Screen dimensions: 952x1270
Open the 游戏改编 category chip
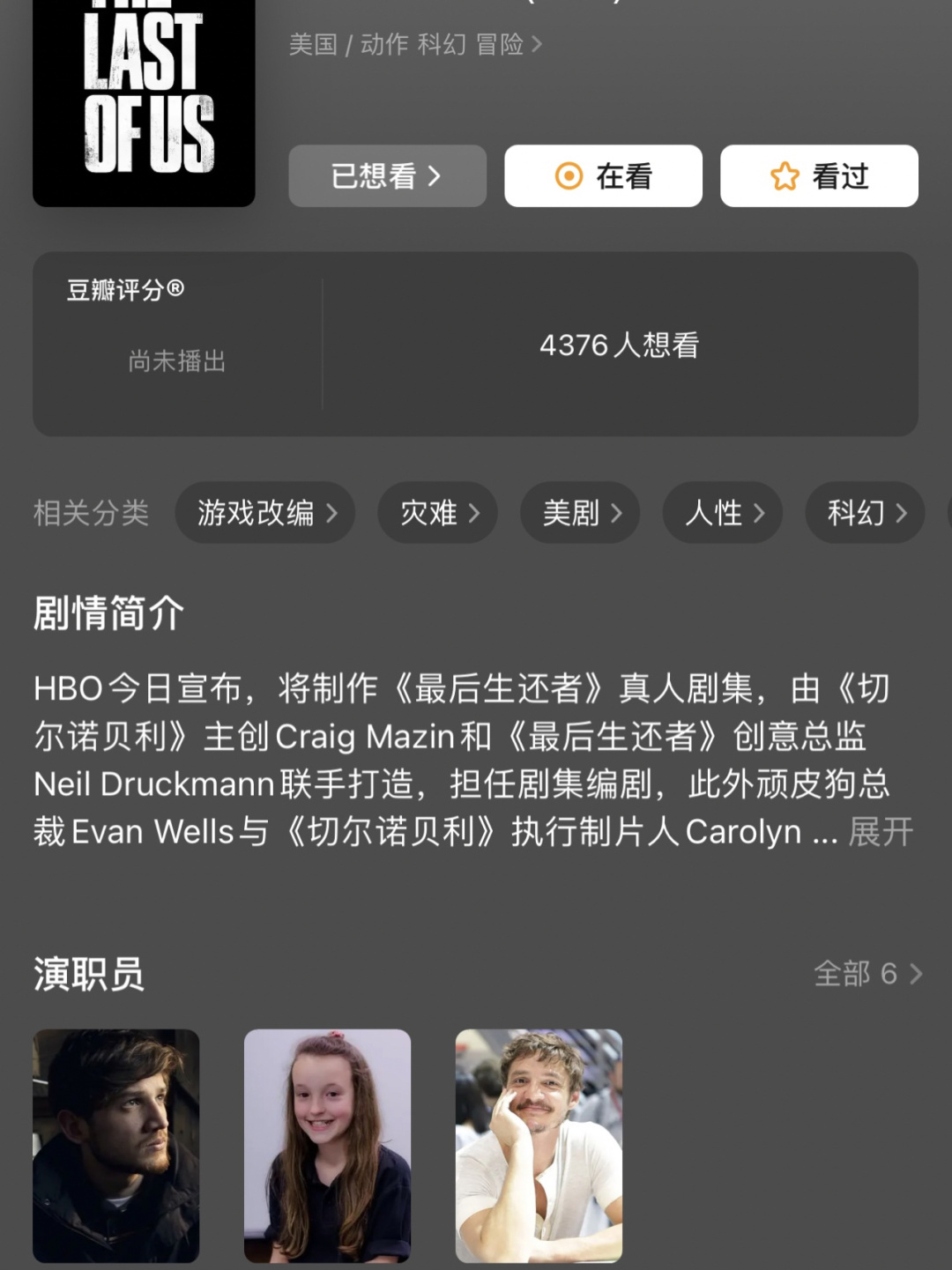pyautogui.click(x=264, y=512)
